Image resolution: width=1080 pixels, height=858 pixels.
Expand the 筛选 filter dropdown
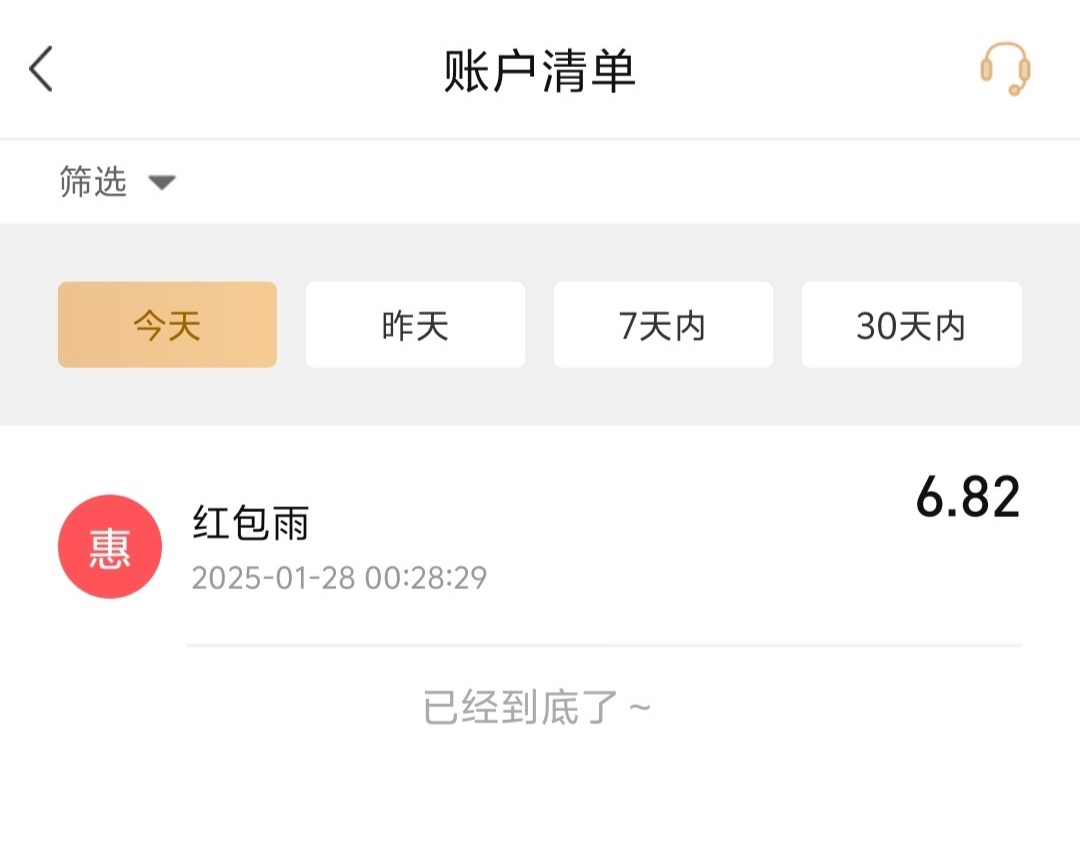click(117, 182)
